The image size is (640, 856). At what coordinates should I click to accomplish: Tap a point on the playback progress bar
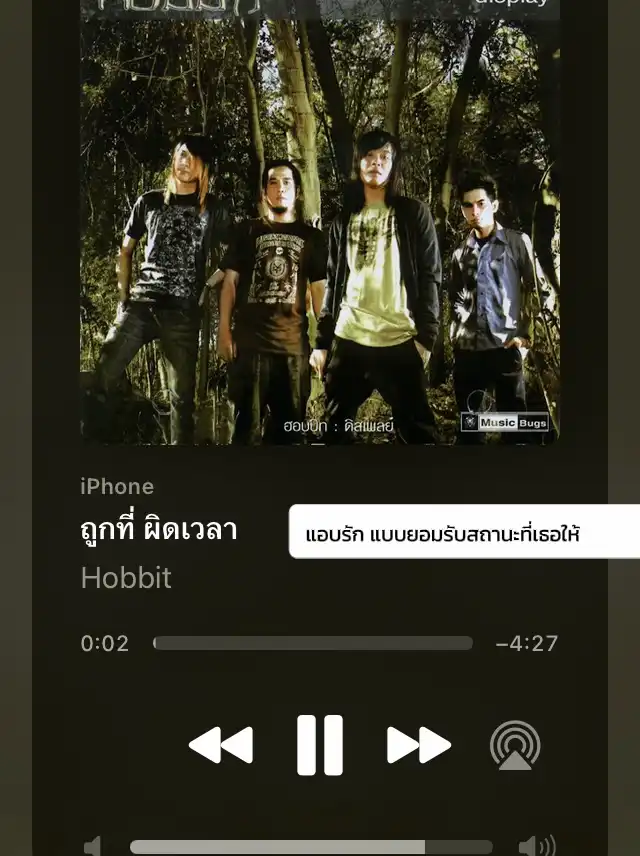click(312, 643)
